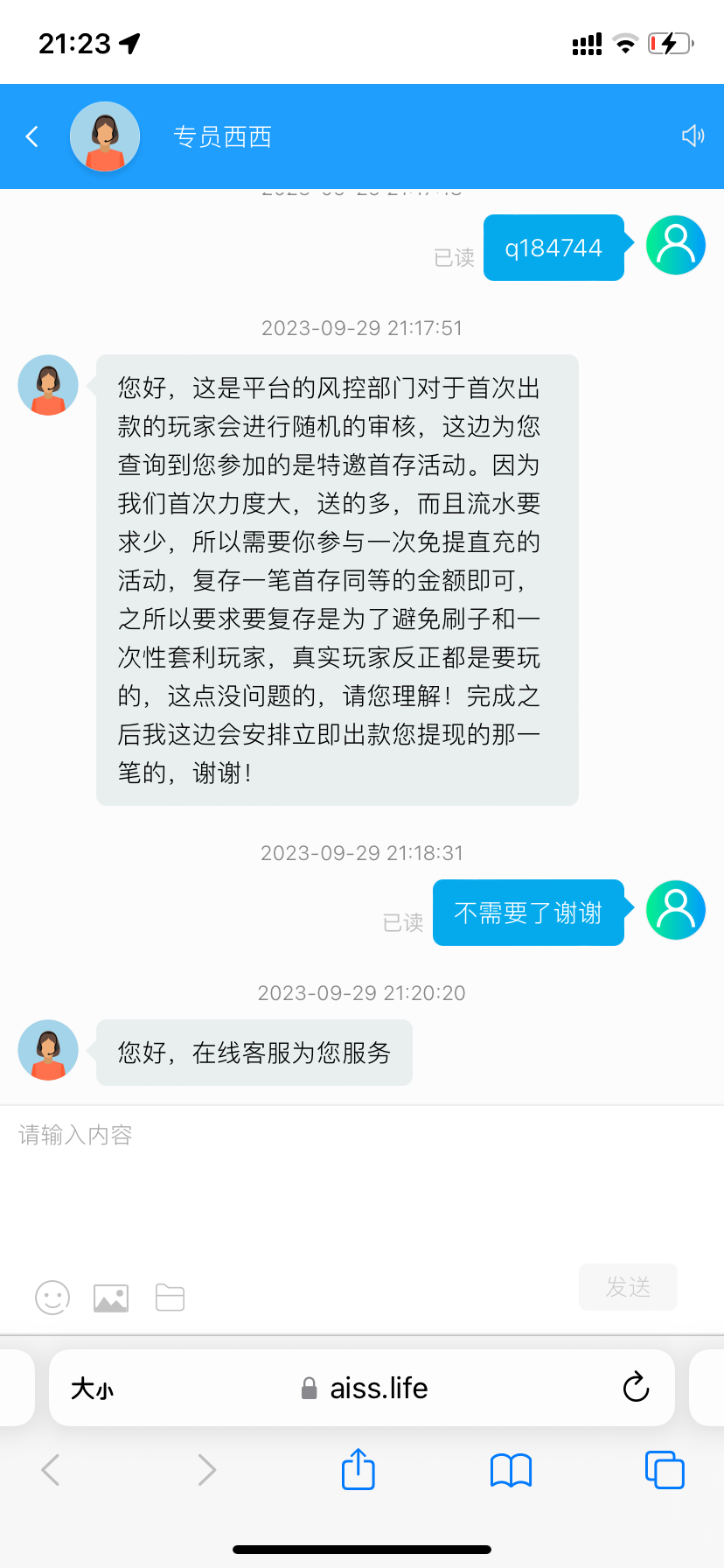Screen dimensions: 724x1568
Task: Open the emoji picker
Action: tap(52, 1298)
